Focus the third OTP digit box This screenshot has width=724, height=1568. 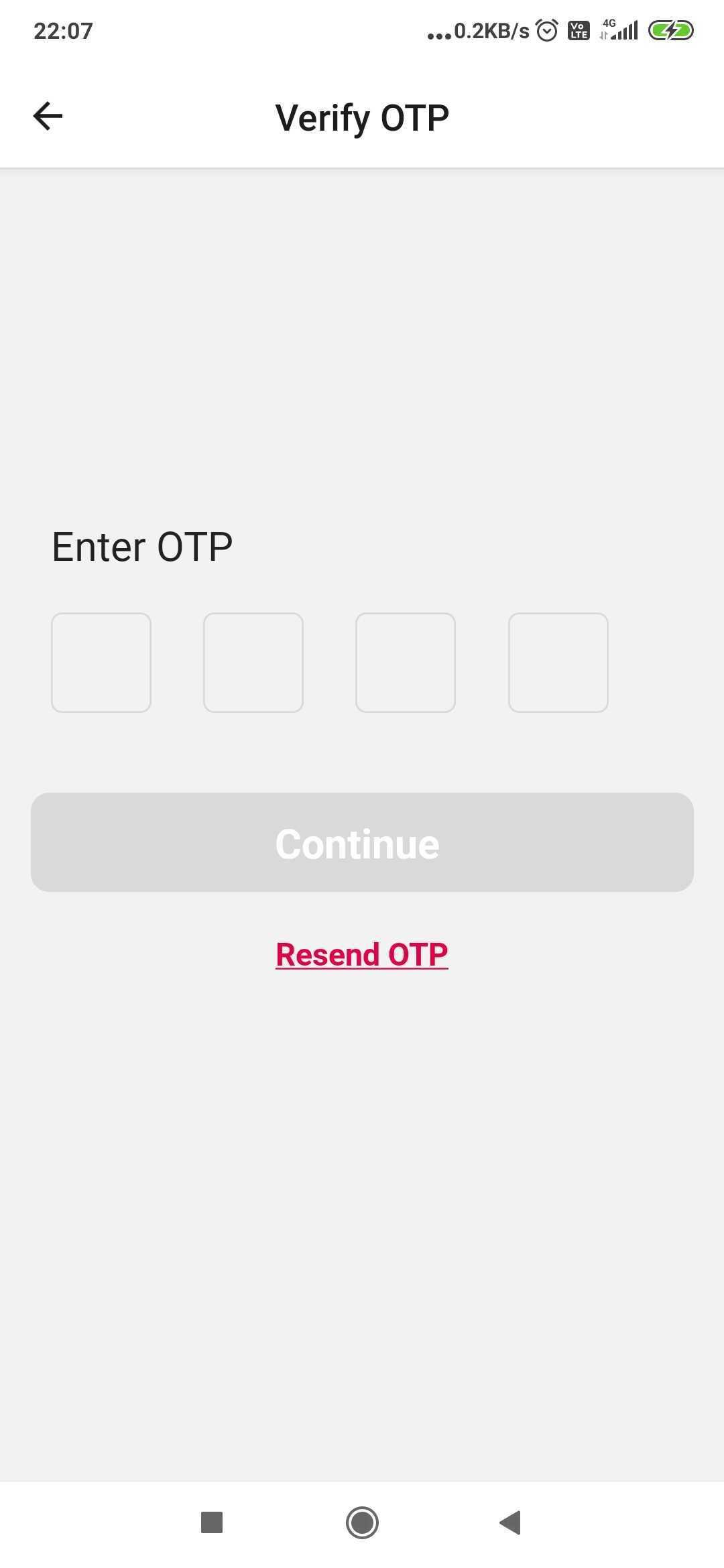click(x=406, y=662)
